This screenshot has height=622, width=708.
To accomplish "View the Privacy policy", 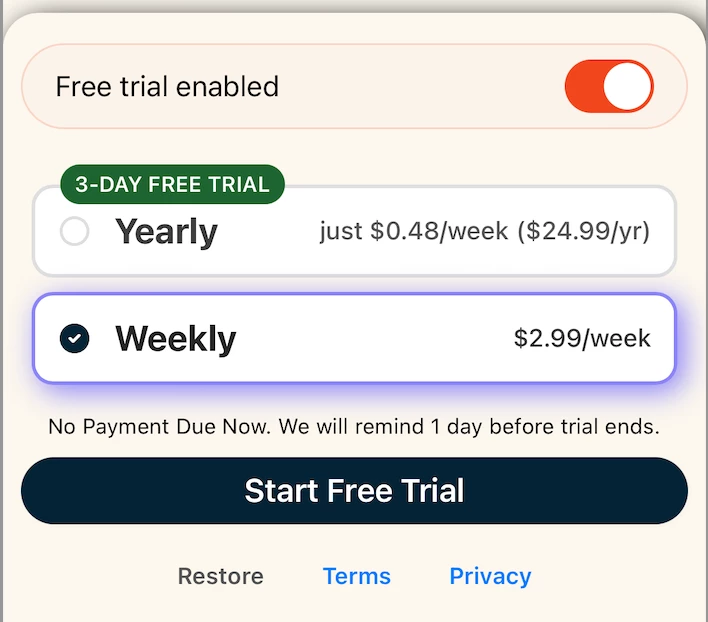I will click(x=490, y=576).
